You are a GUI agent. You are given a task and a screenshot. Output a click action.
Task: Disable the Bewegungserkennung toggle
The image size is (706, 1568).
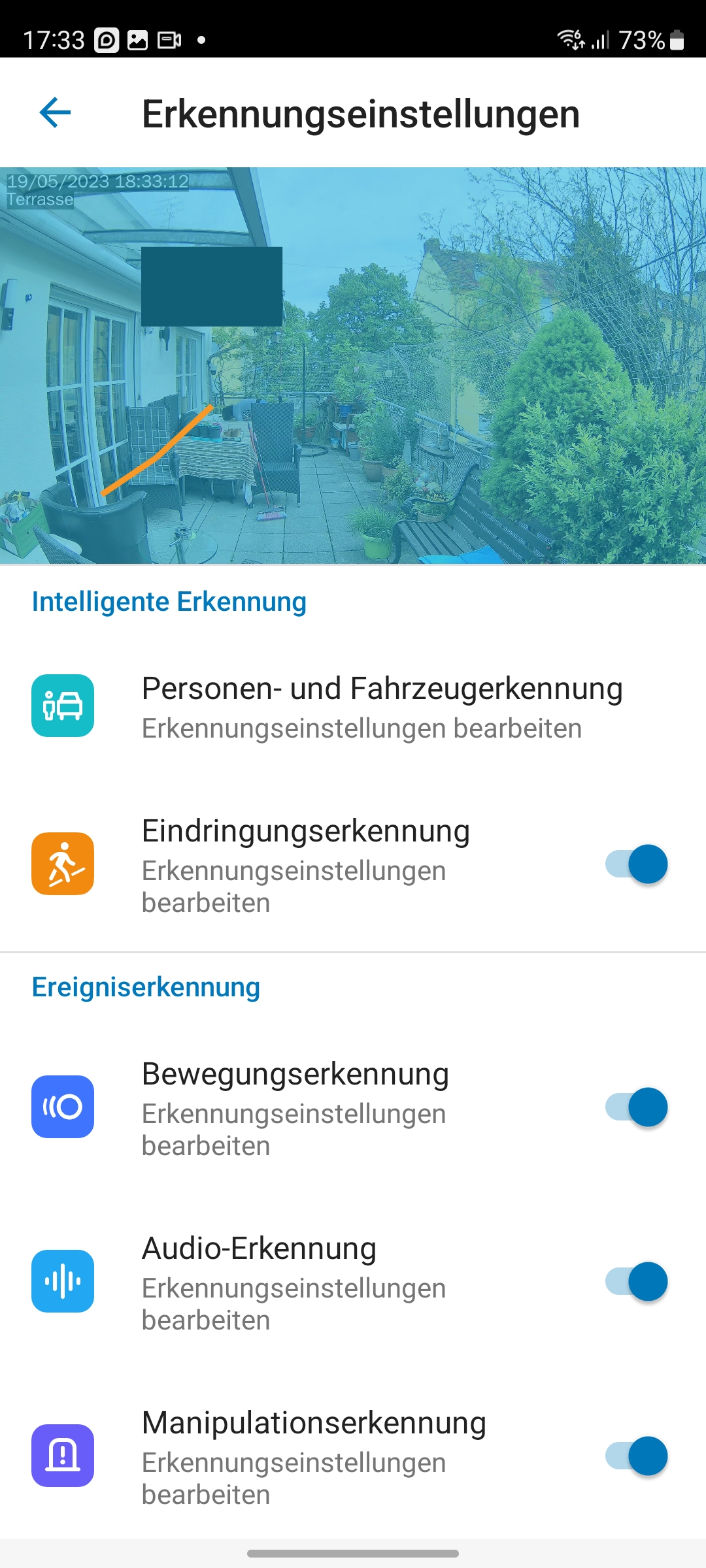[637, 1107]
